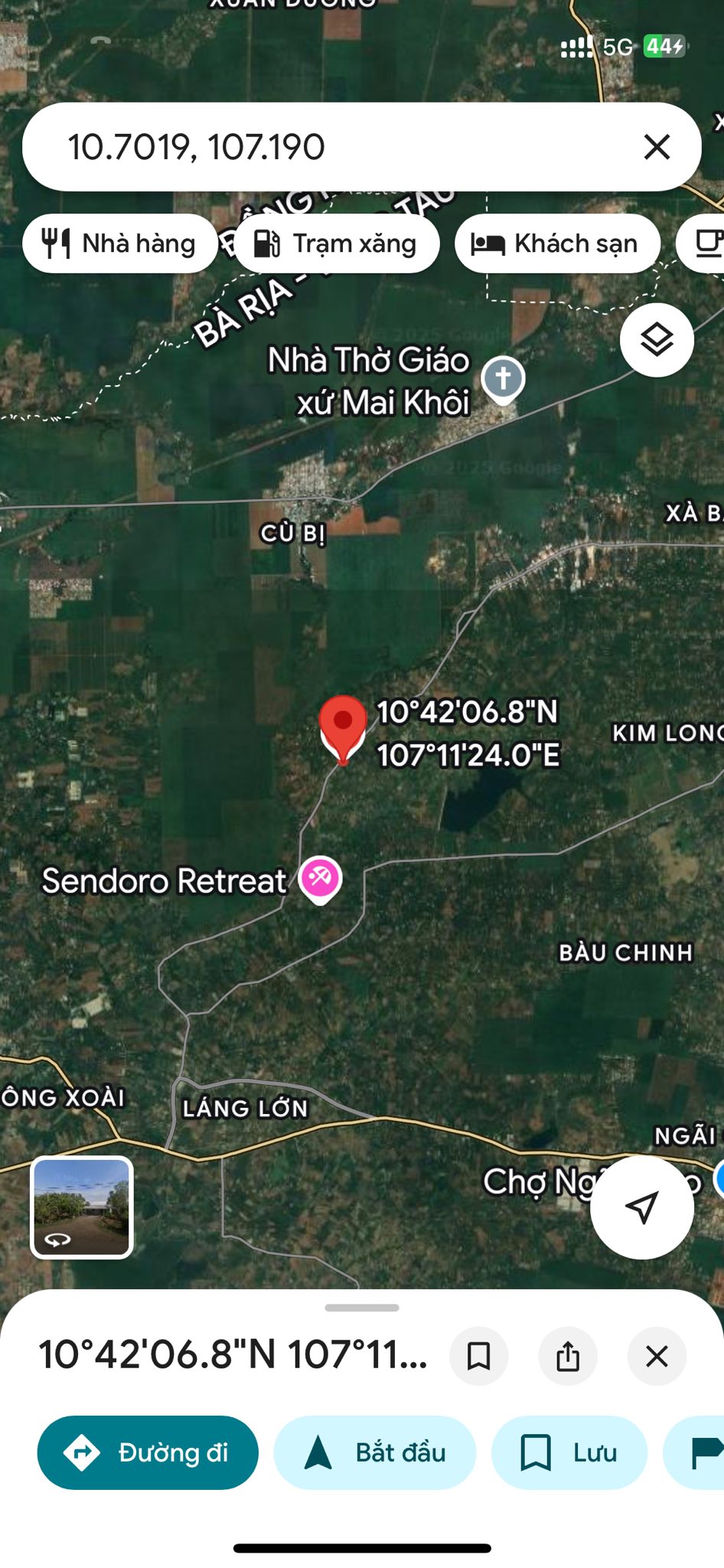Start navigation with Bắt đầu
The height and width of the screenshot is (1568, 724).
375,1452
